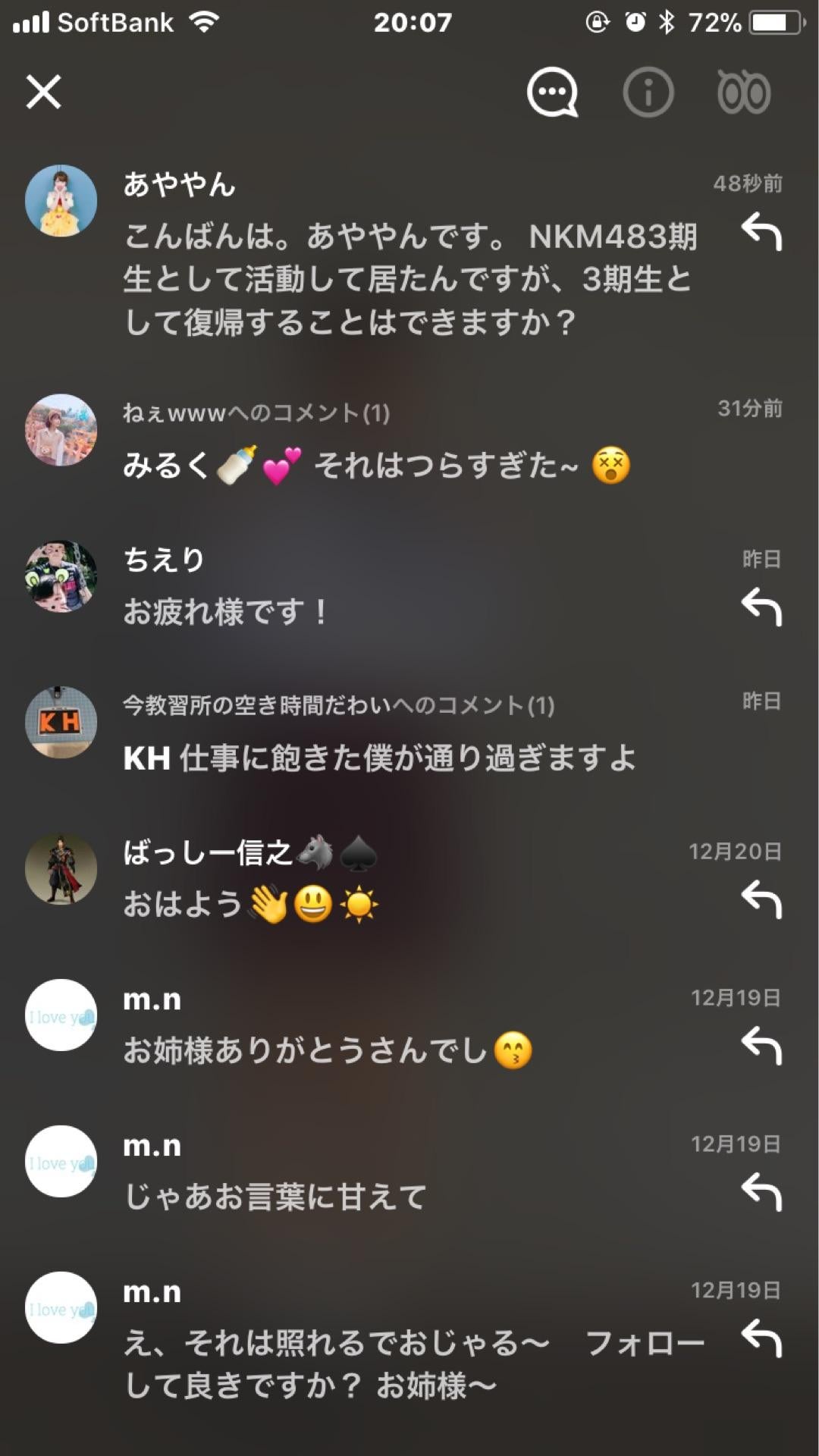Tap あややん's username text
This screenshot has width=819, height=1456.
pos(178,184)
